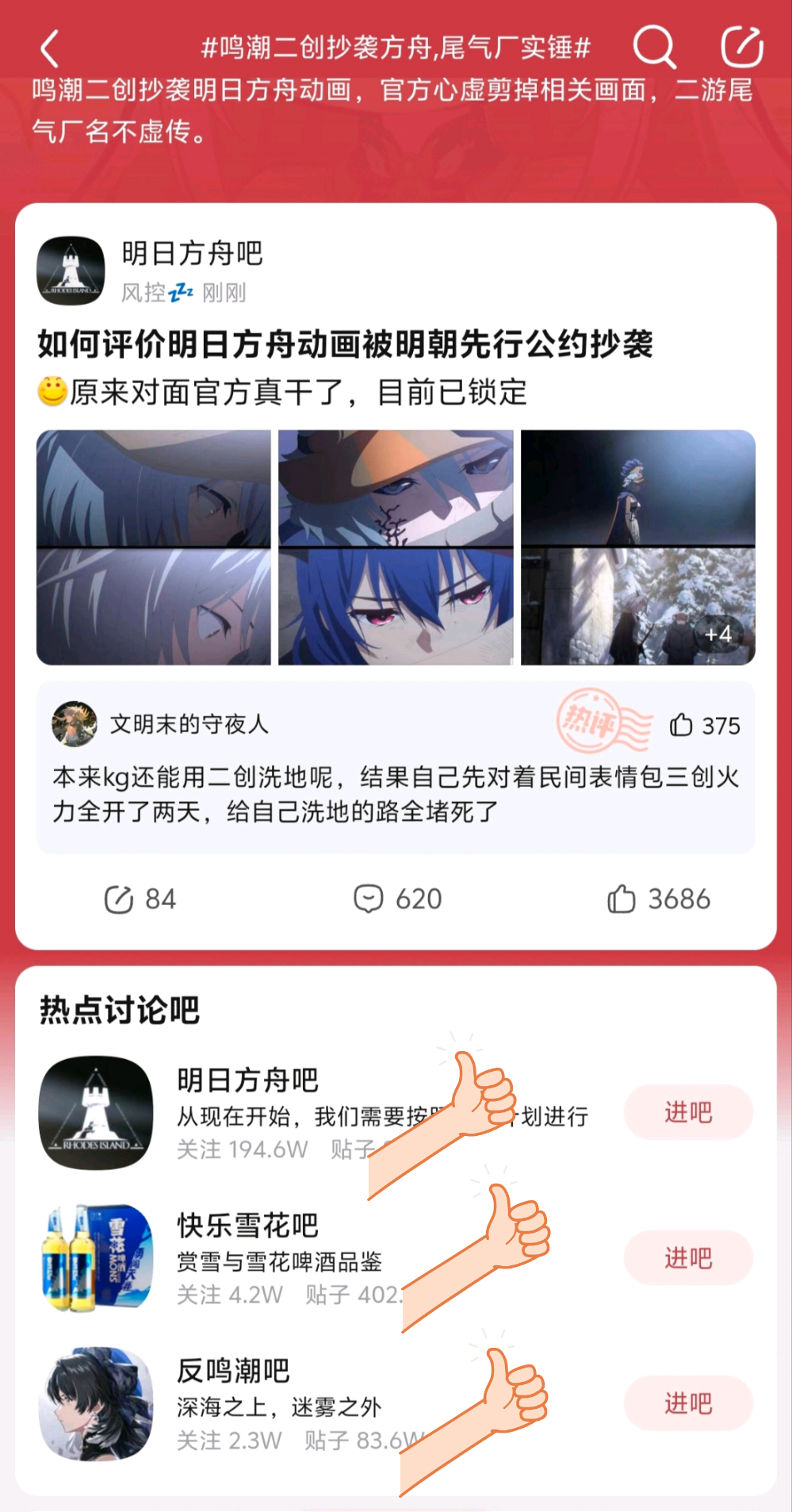Image resolution: width=792 pixels, height=1512 pixels.
Task: Open the post about 明日方舟动画被抄袭
Action: point(345,344)
